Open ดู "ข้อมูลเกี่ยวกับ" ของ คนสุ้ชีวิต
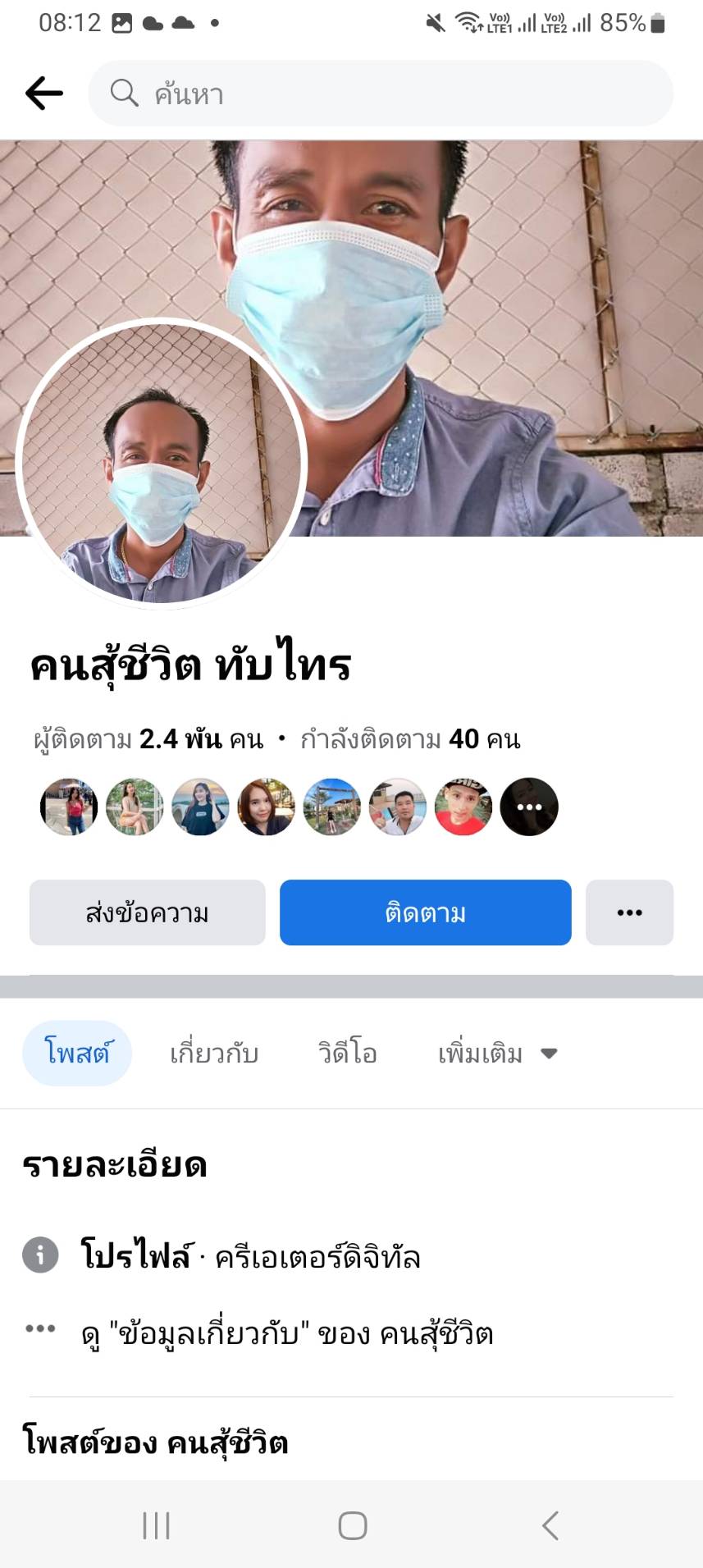703x1568 pixels. (x=287, y=1334)
